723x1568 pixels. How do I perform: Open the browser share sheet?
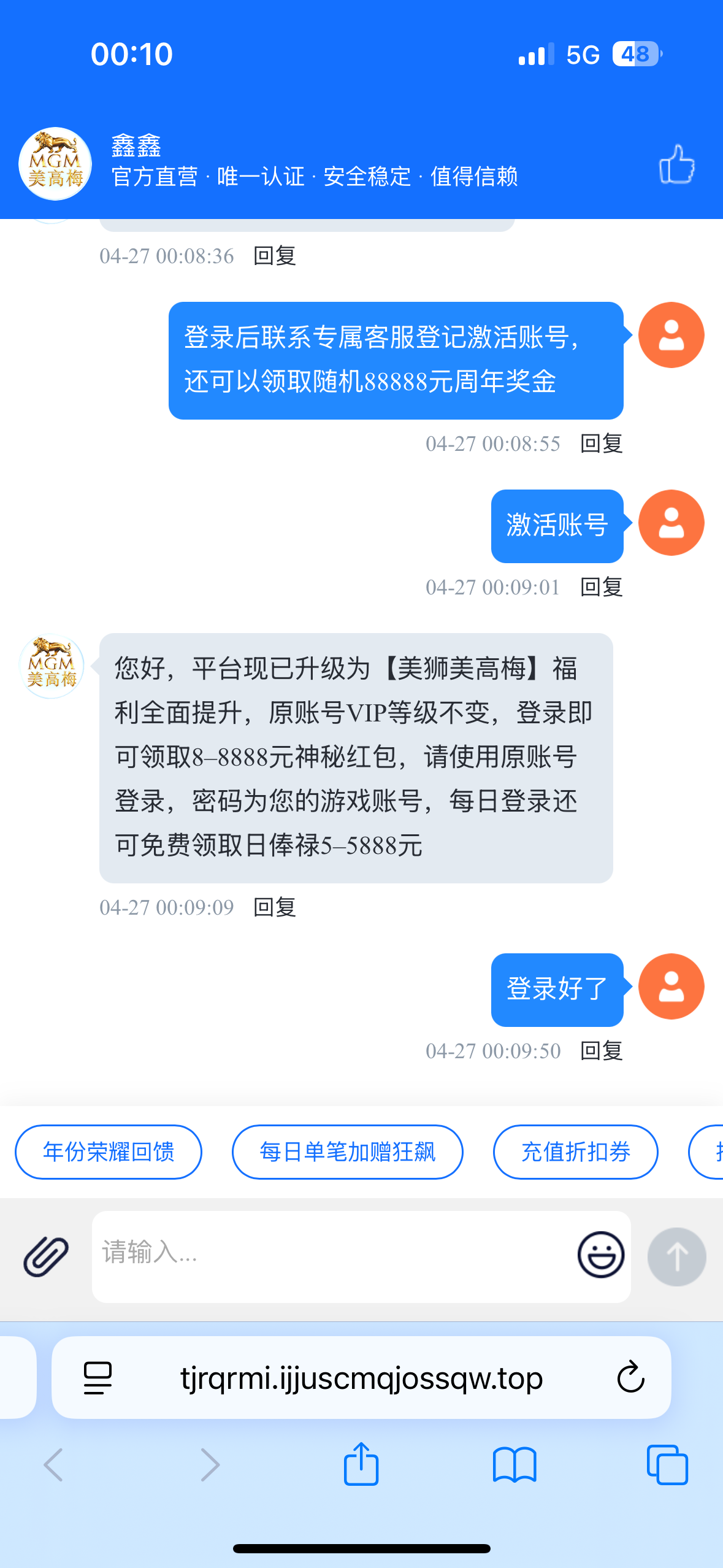click(x=361, y=1465)
